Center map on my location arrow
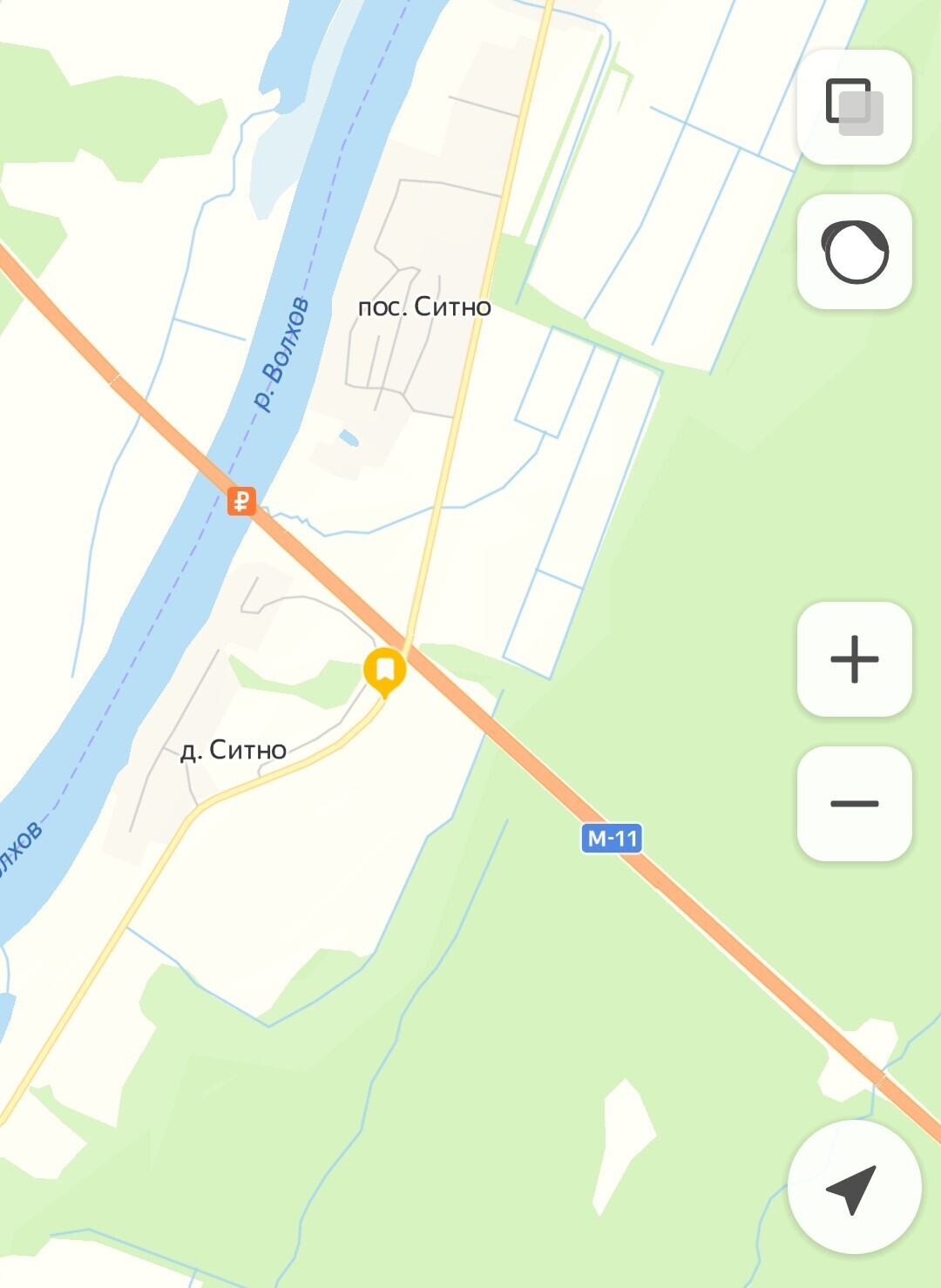 click(x=853, y=1188)
